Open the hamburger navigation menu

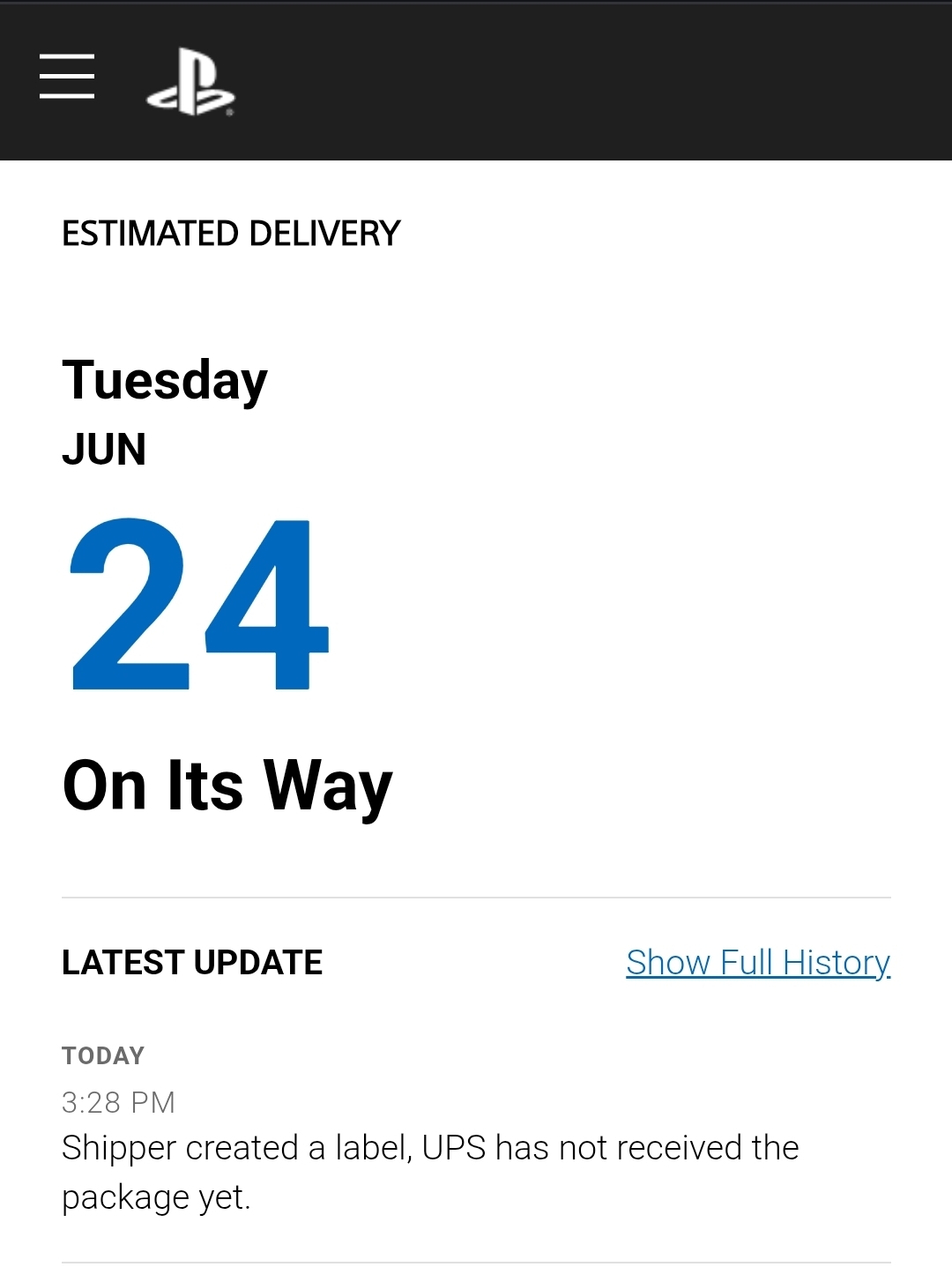(67, 77)
